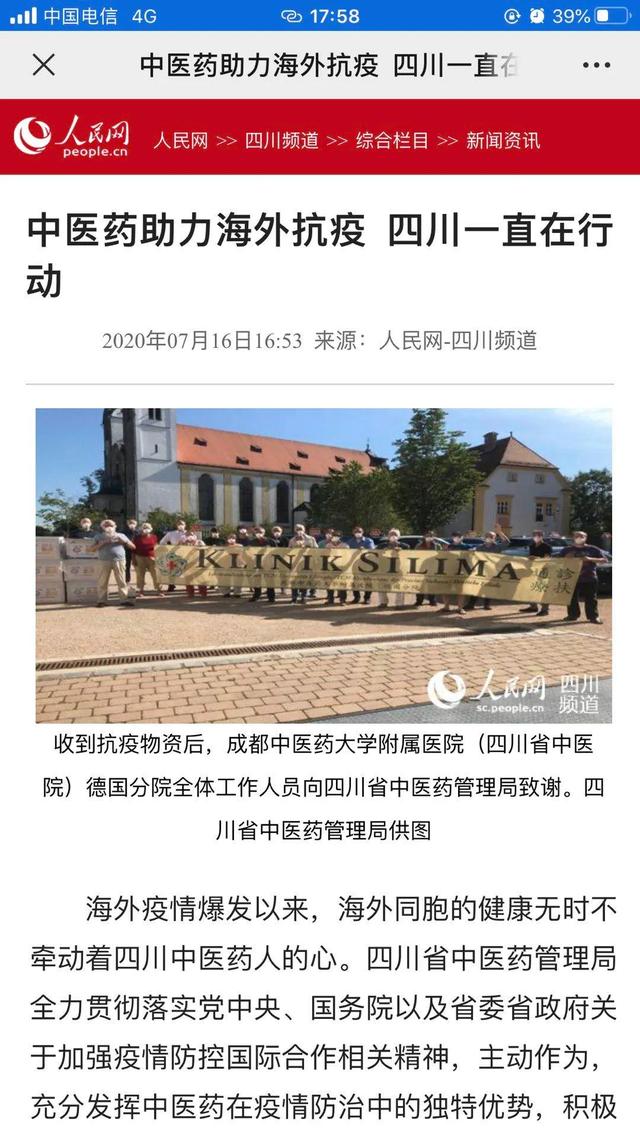View the Klinik Silima group photo
This screenshot has width=640, height=1138.
[x=323, y=565]
